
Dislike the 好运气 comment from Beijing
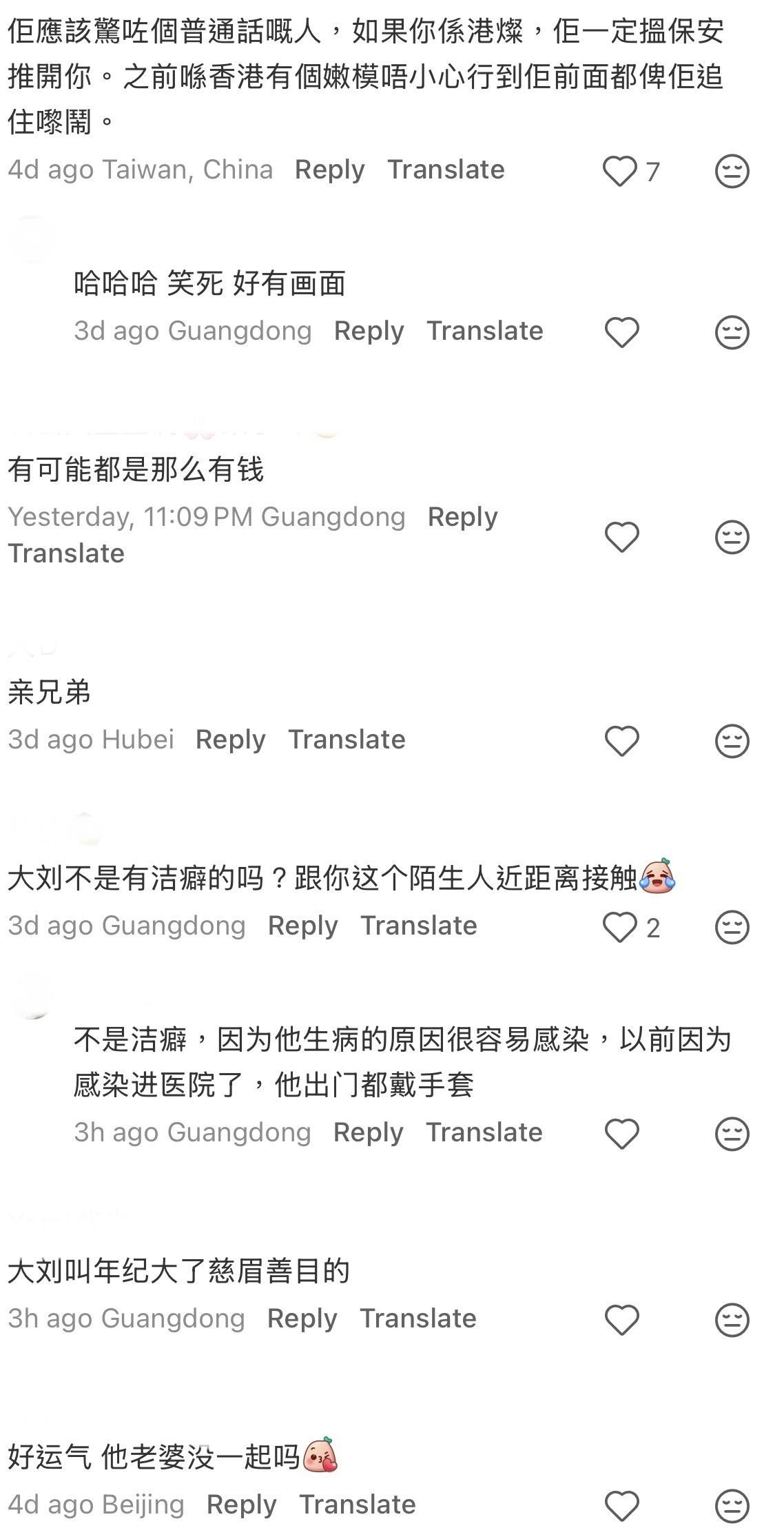[x=732, y=1506]
